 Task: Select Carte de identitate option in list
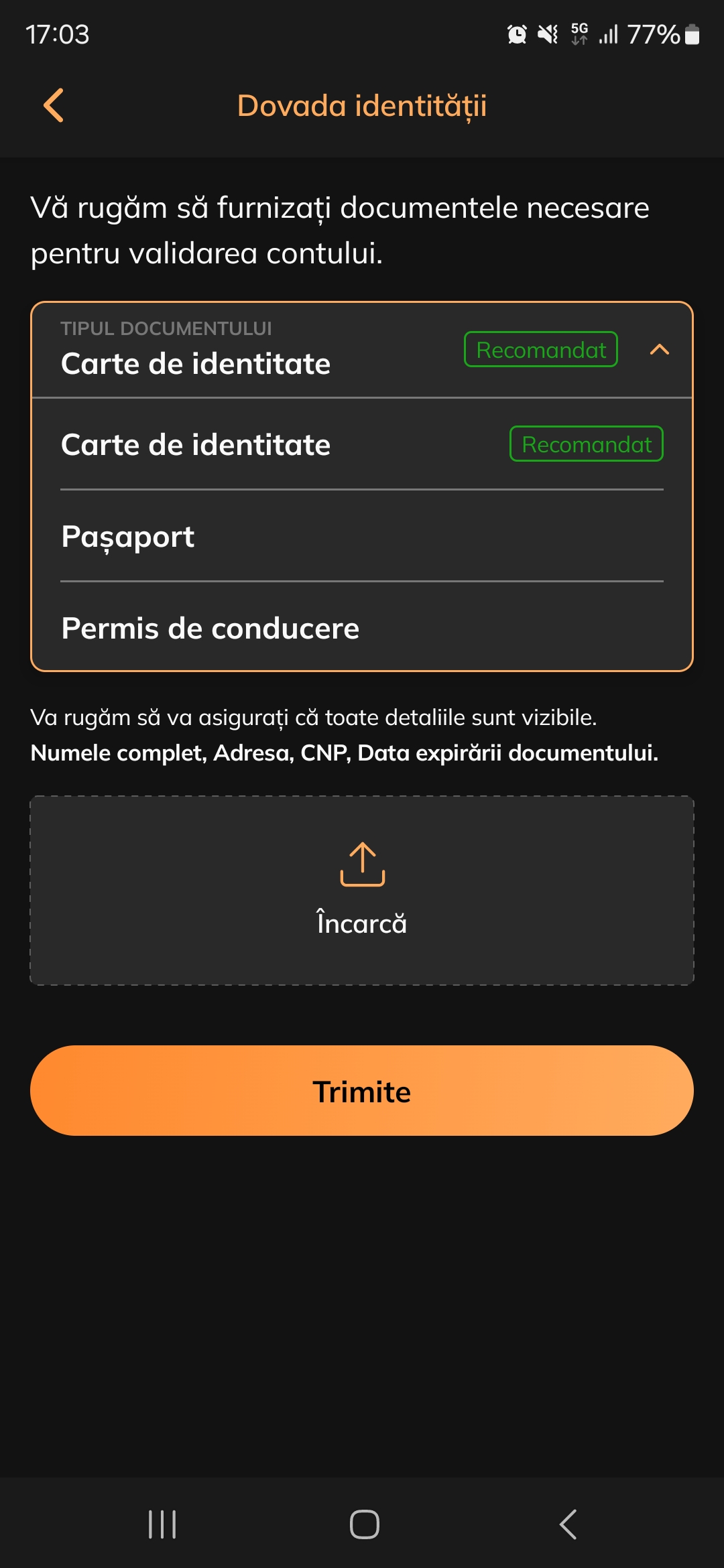click(x=195, y=445)
